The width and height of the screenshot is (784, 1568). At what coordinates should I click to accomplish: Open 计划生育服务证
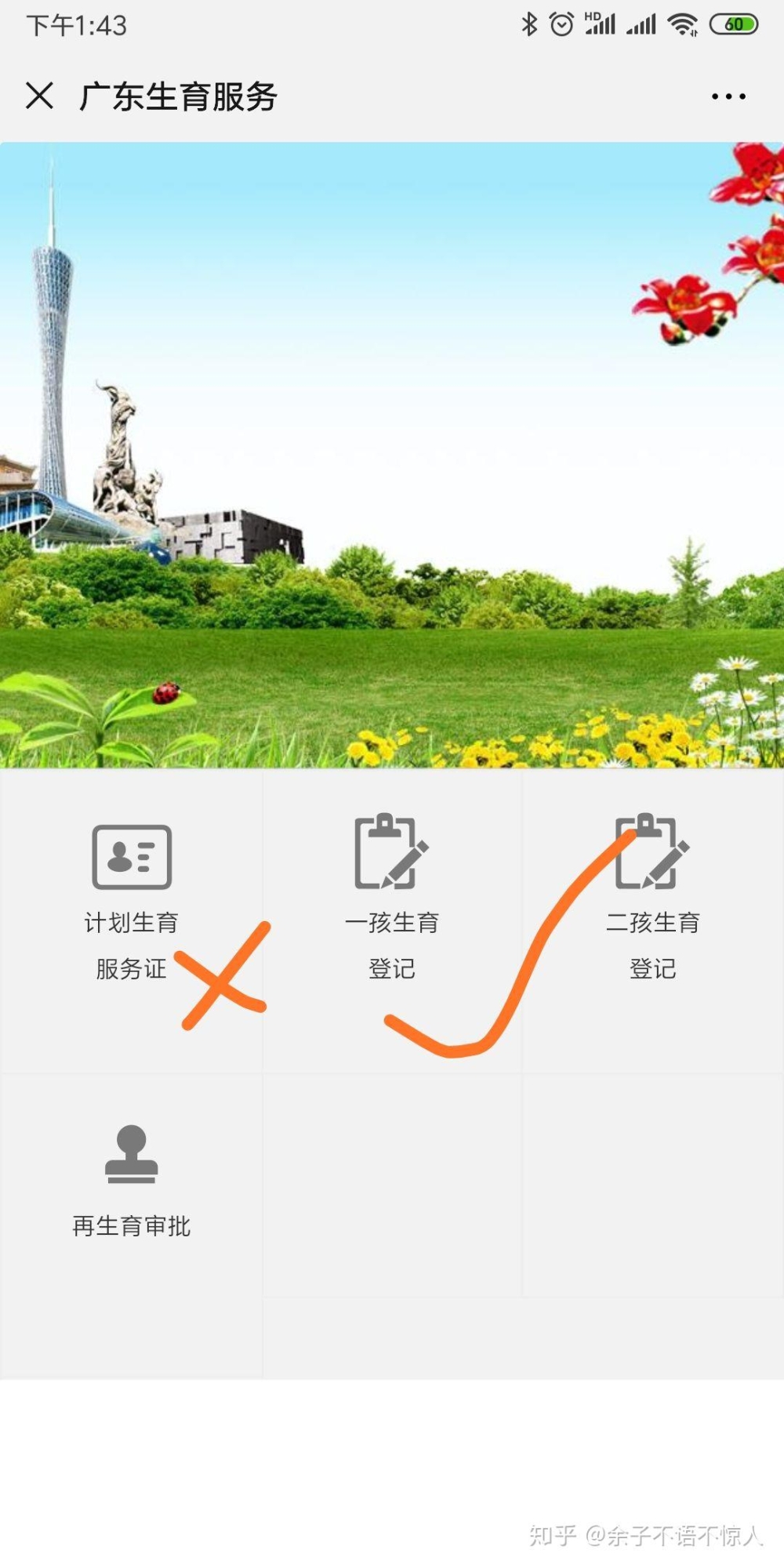point(132,902)
